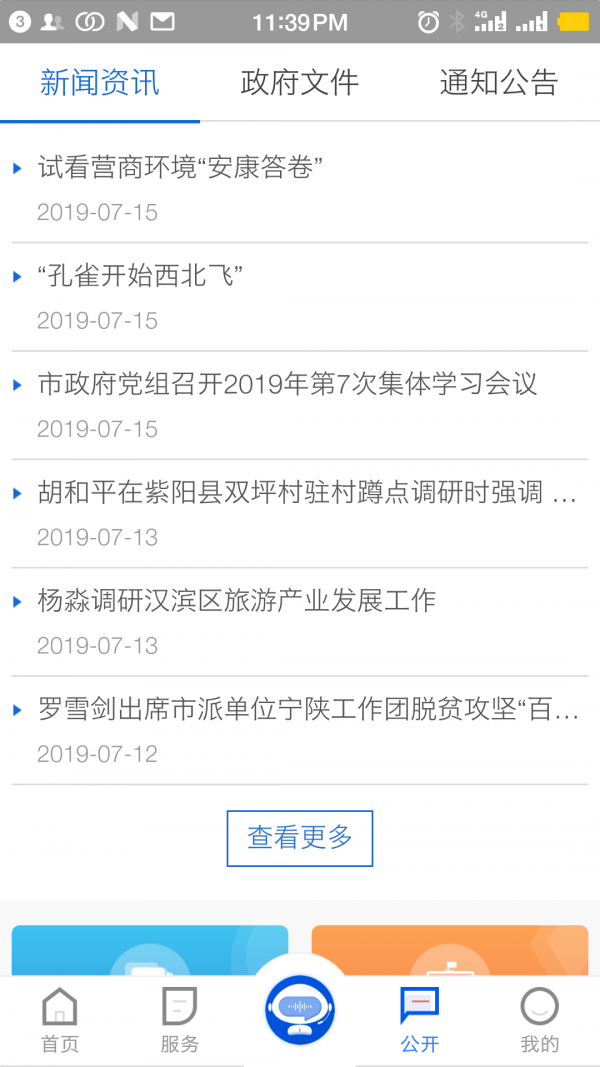
Task: Select the 公开 tab
Action: point(420,1020)
